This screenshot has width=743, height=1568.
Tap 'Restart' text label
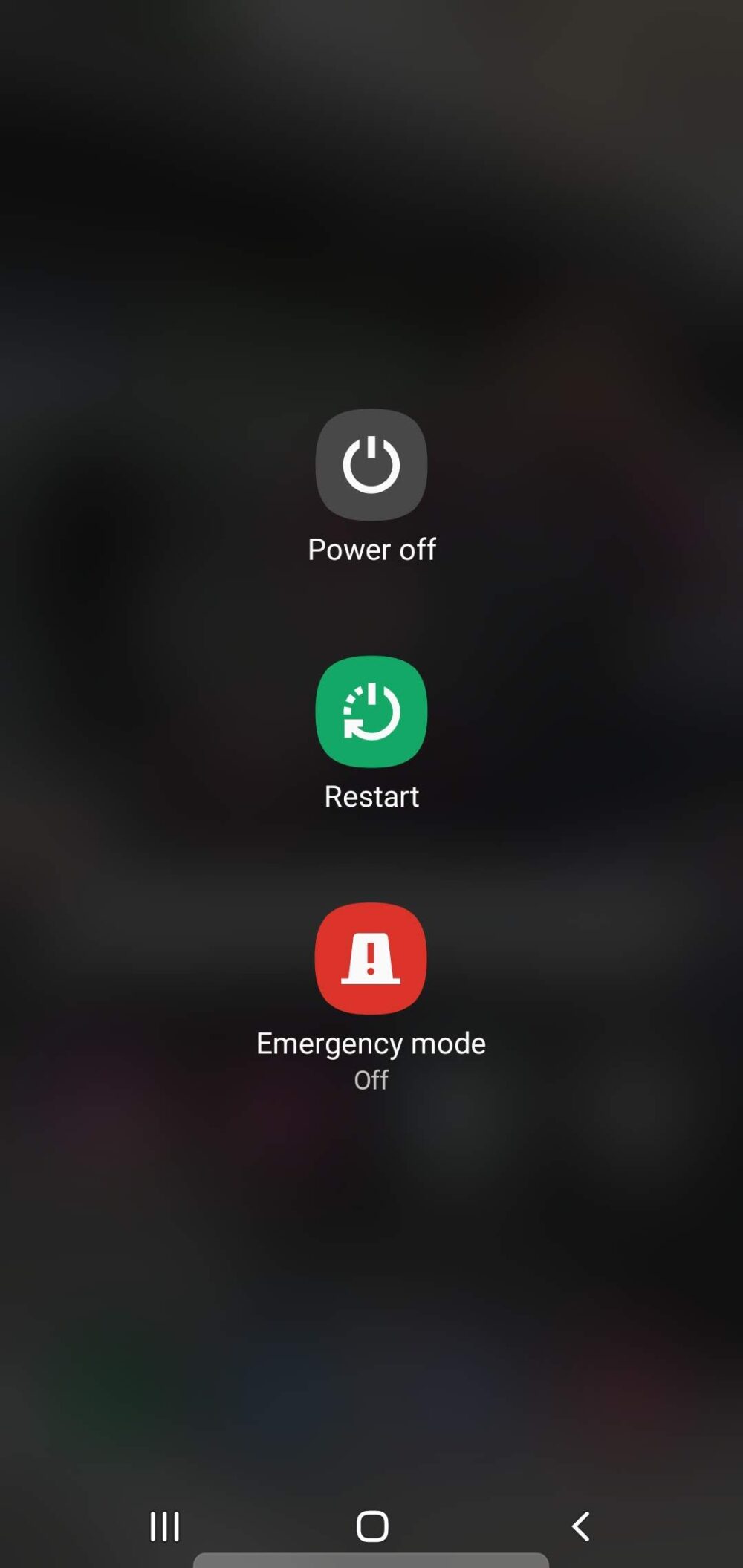tap(371, 797)
